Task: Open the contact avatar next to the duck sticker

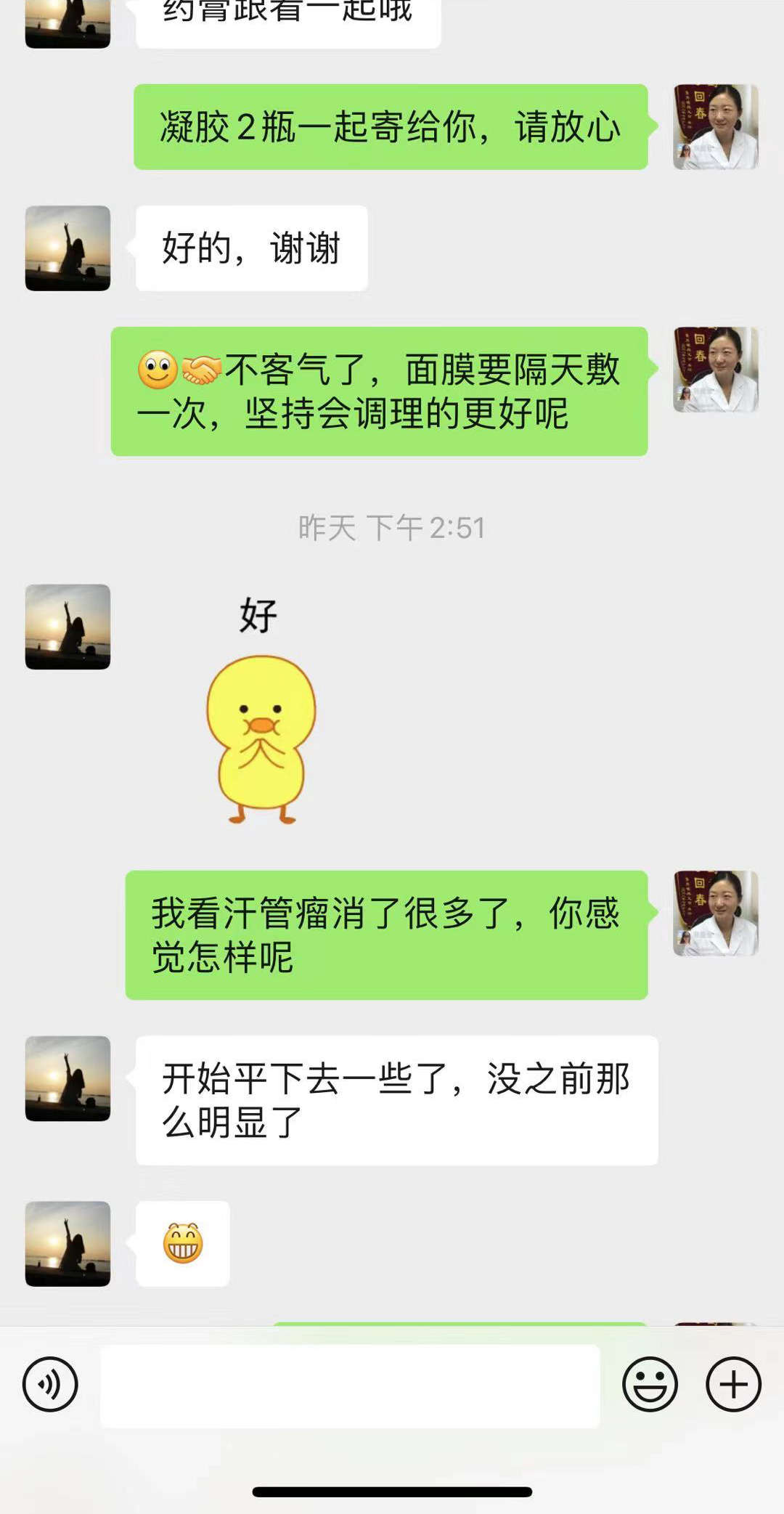Action: [x=67, y=626]
